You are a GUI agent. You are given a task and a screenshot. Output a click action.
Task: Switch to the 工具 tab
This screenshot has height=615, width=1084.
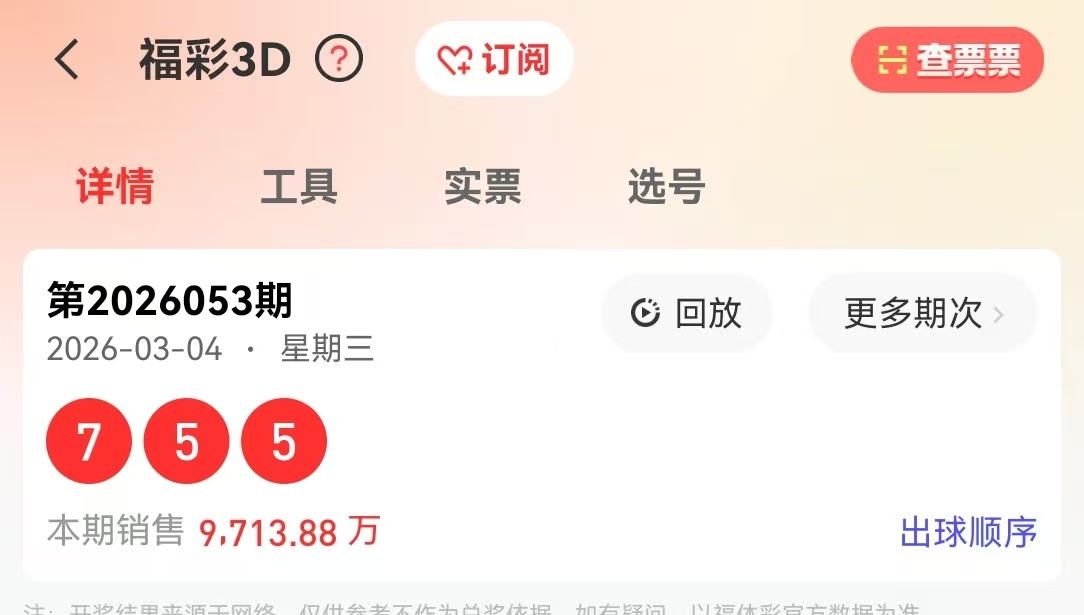[x=299, y=187]
